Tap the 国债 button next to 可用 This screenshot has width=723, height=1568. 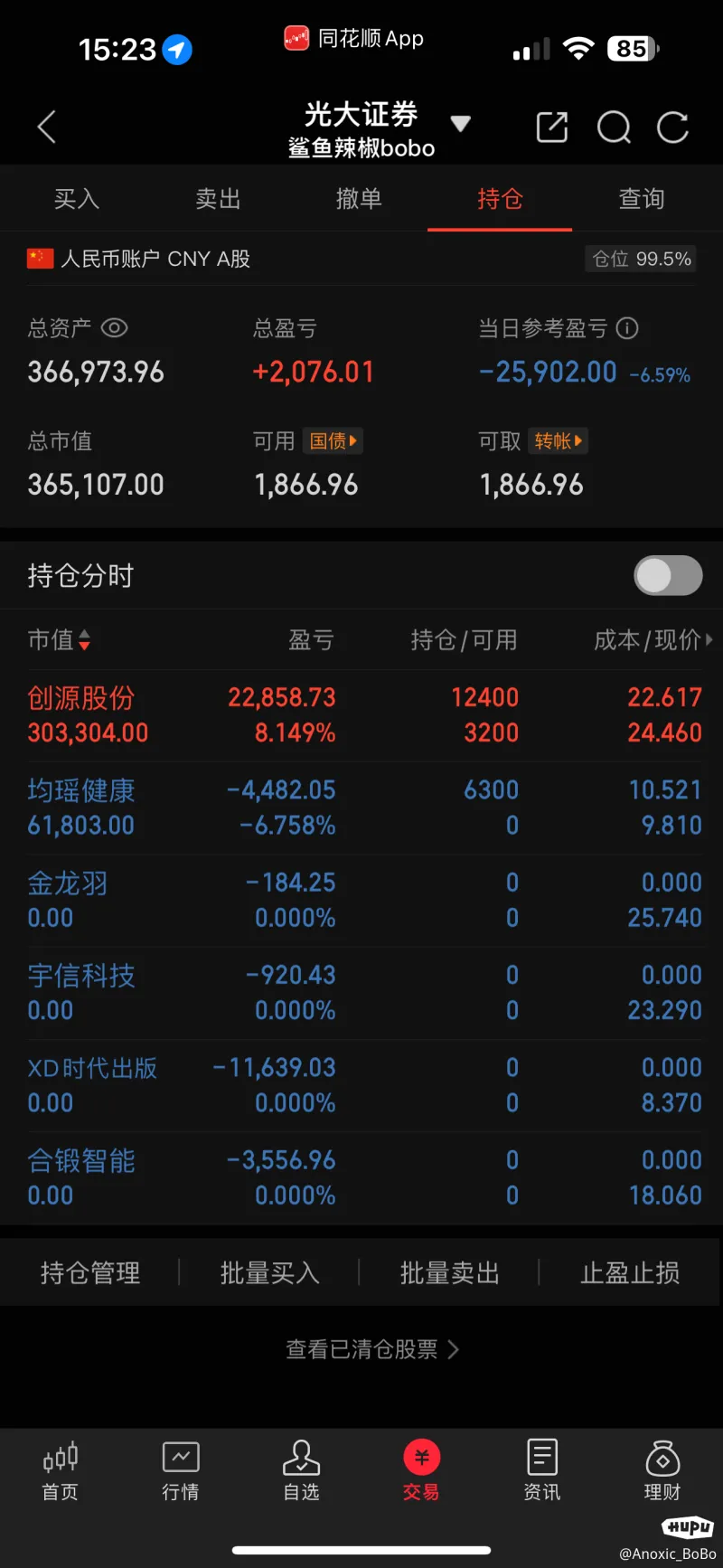tap(333, 441)
